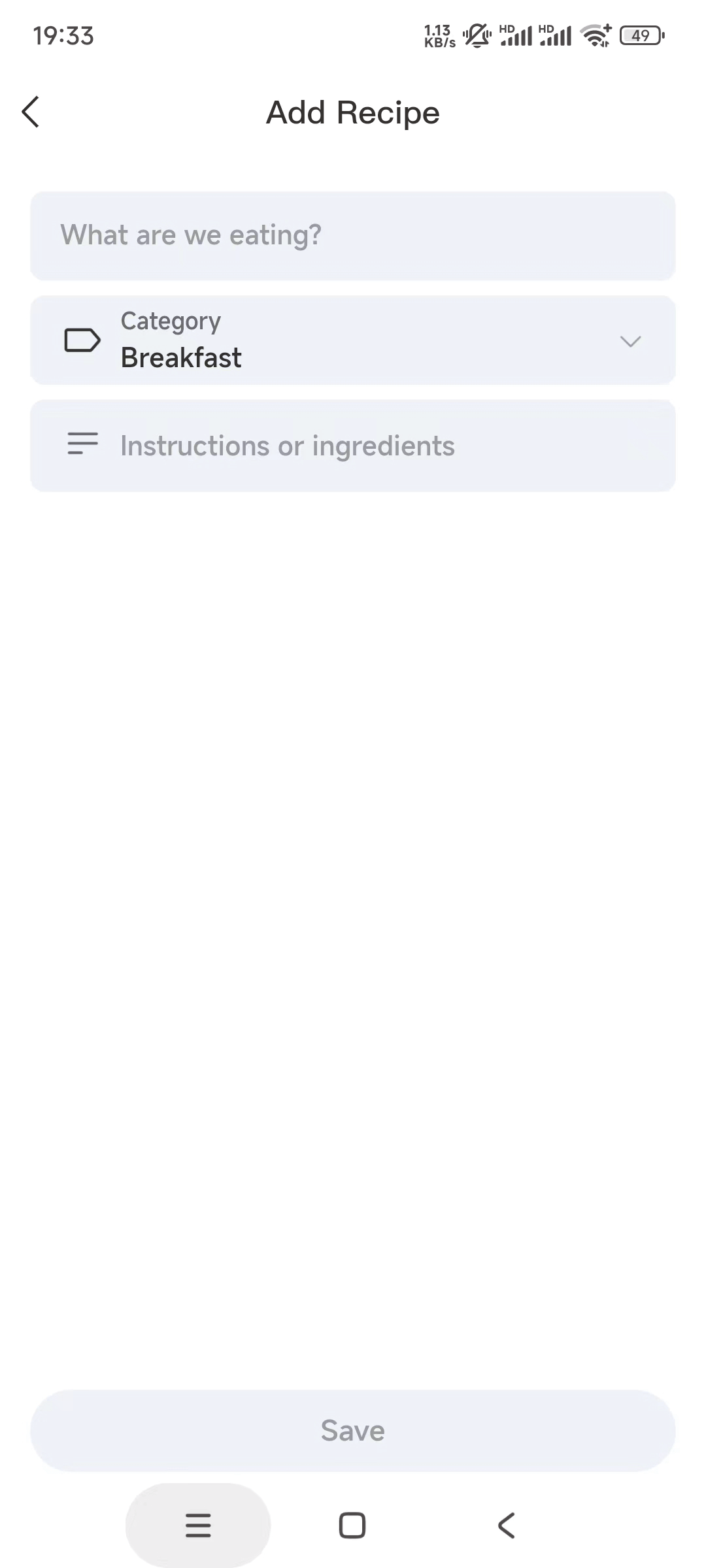Tap the Wi-Fi status icon

tap(596, 36)
